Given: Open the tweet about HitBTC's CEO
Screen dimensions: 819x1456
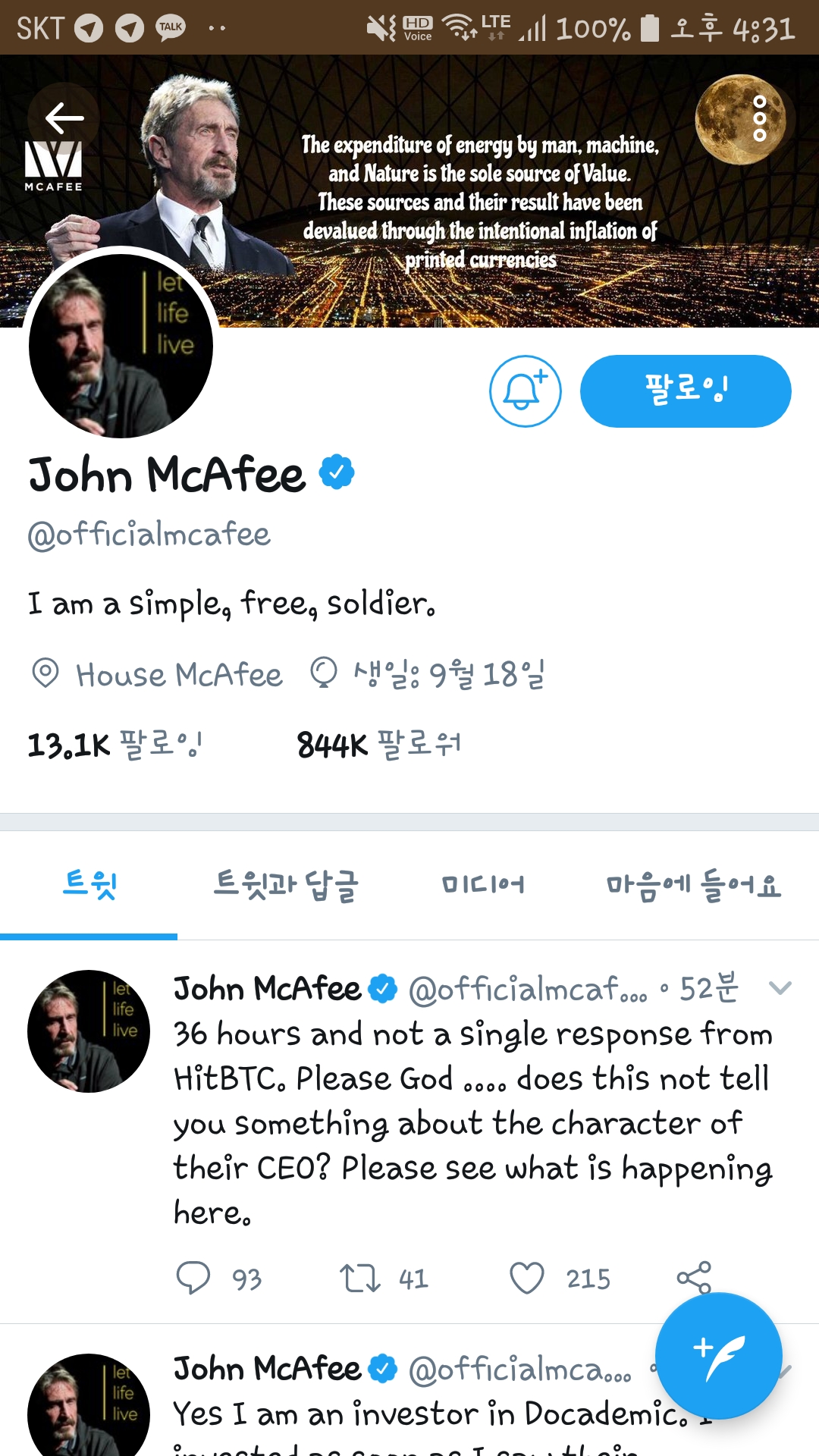Looking at the screenshot, I should point(470,1122).
